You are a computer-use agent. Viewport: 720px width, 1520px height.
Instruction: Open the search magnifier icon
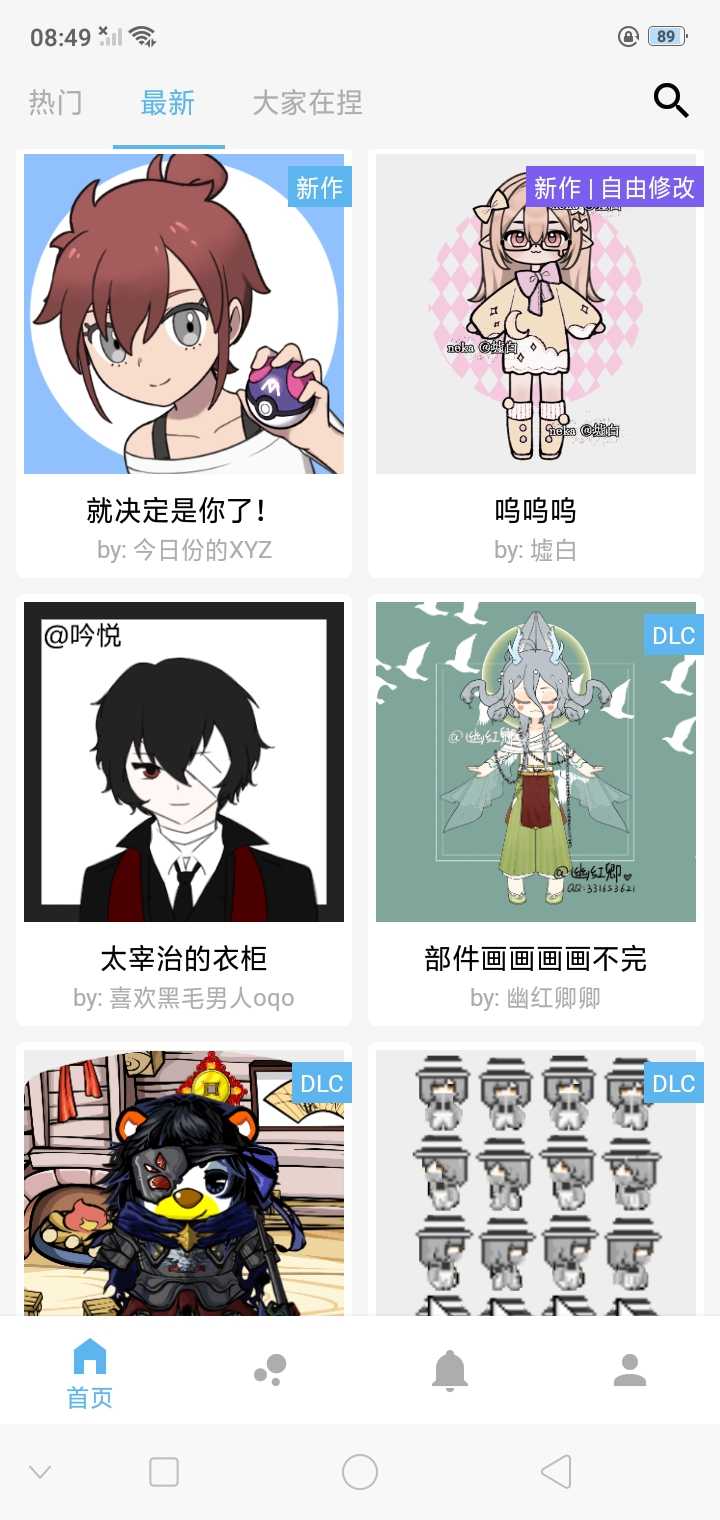[670, 101]
